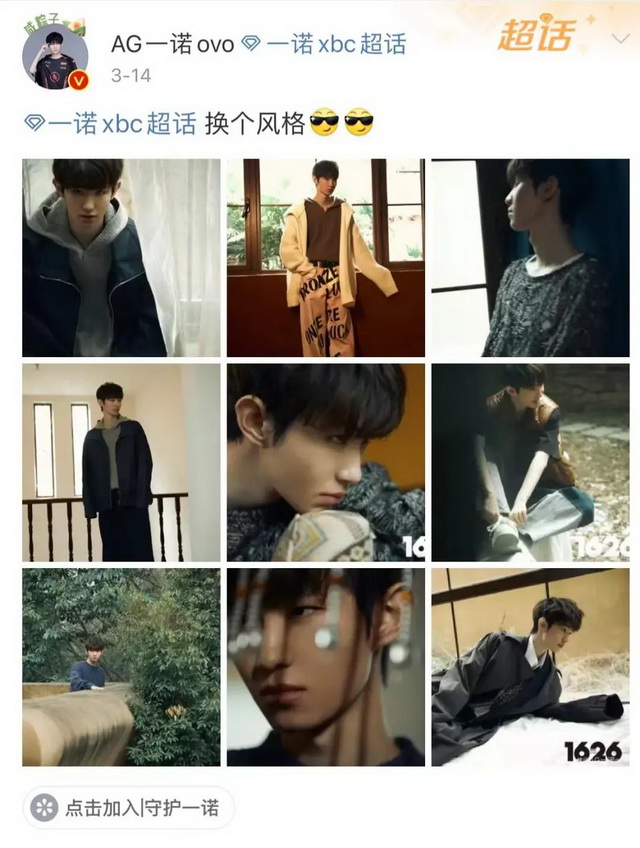
Task: Open 一诺xbc超话 link in the post text
Action: (110, 125)
